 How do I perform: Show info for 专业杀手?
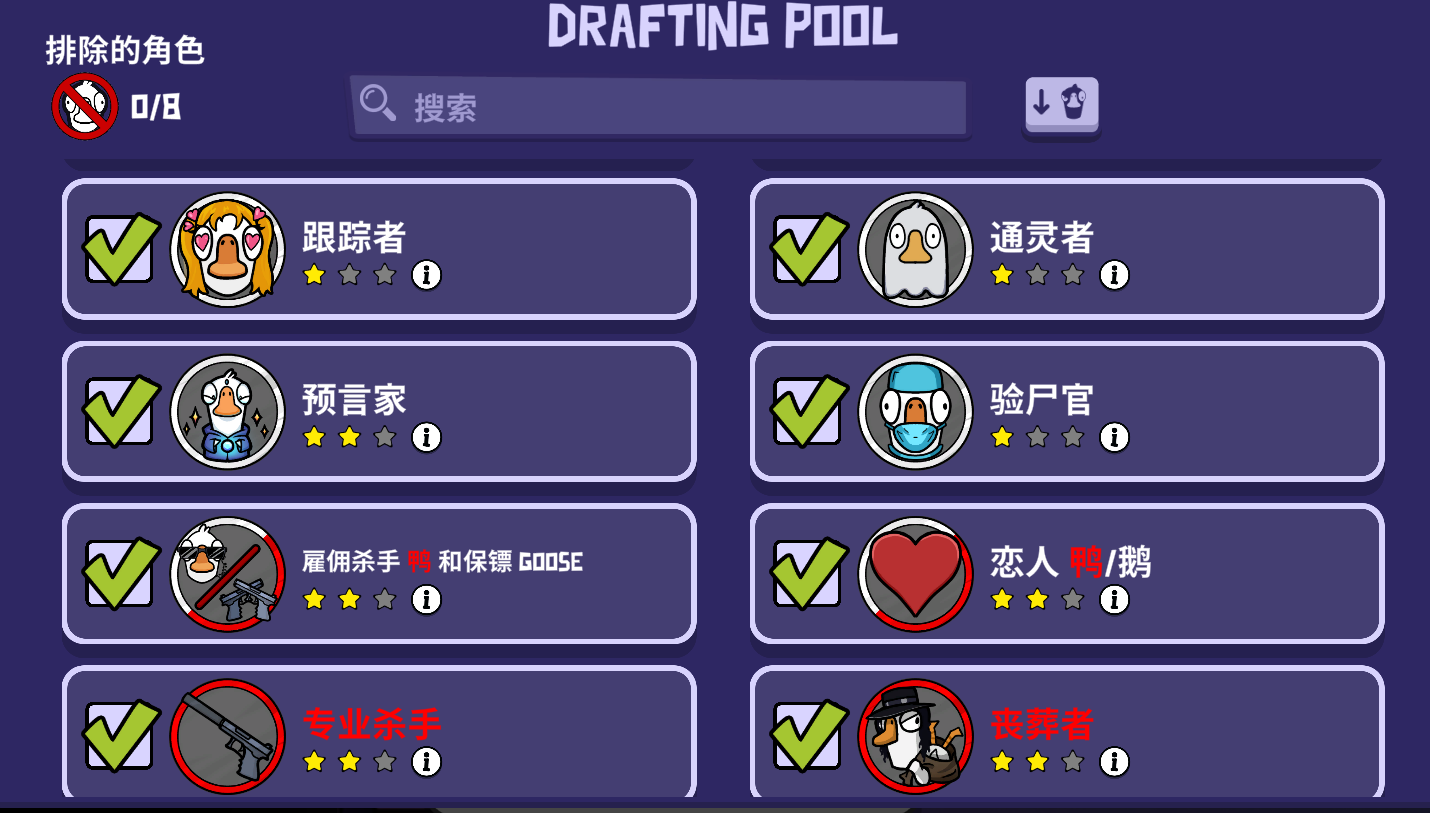(x=426, y=762)
